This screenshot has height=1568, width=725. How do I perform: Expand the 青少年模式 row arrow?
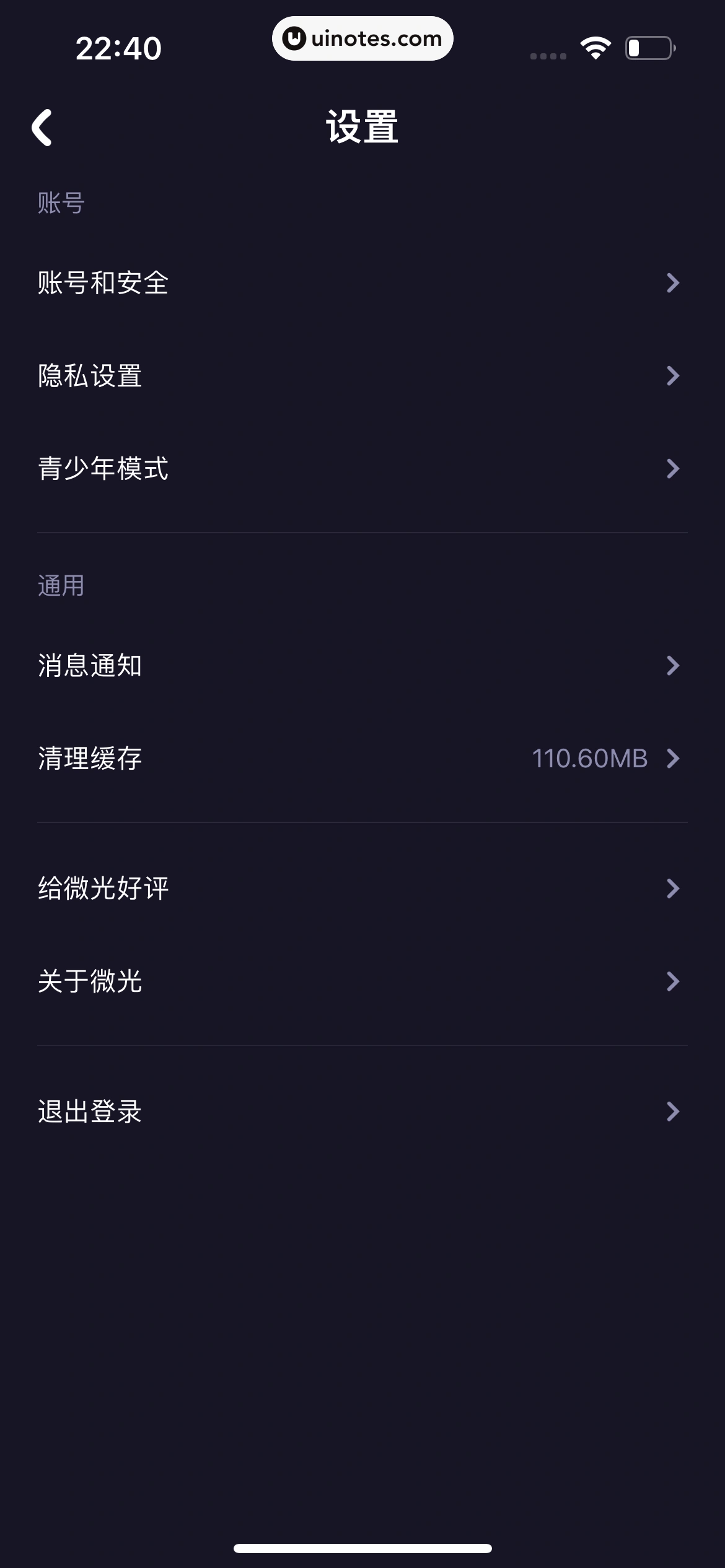(x=673, y=469)
